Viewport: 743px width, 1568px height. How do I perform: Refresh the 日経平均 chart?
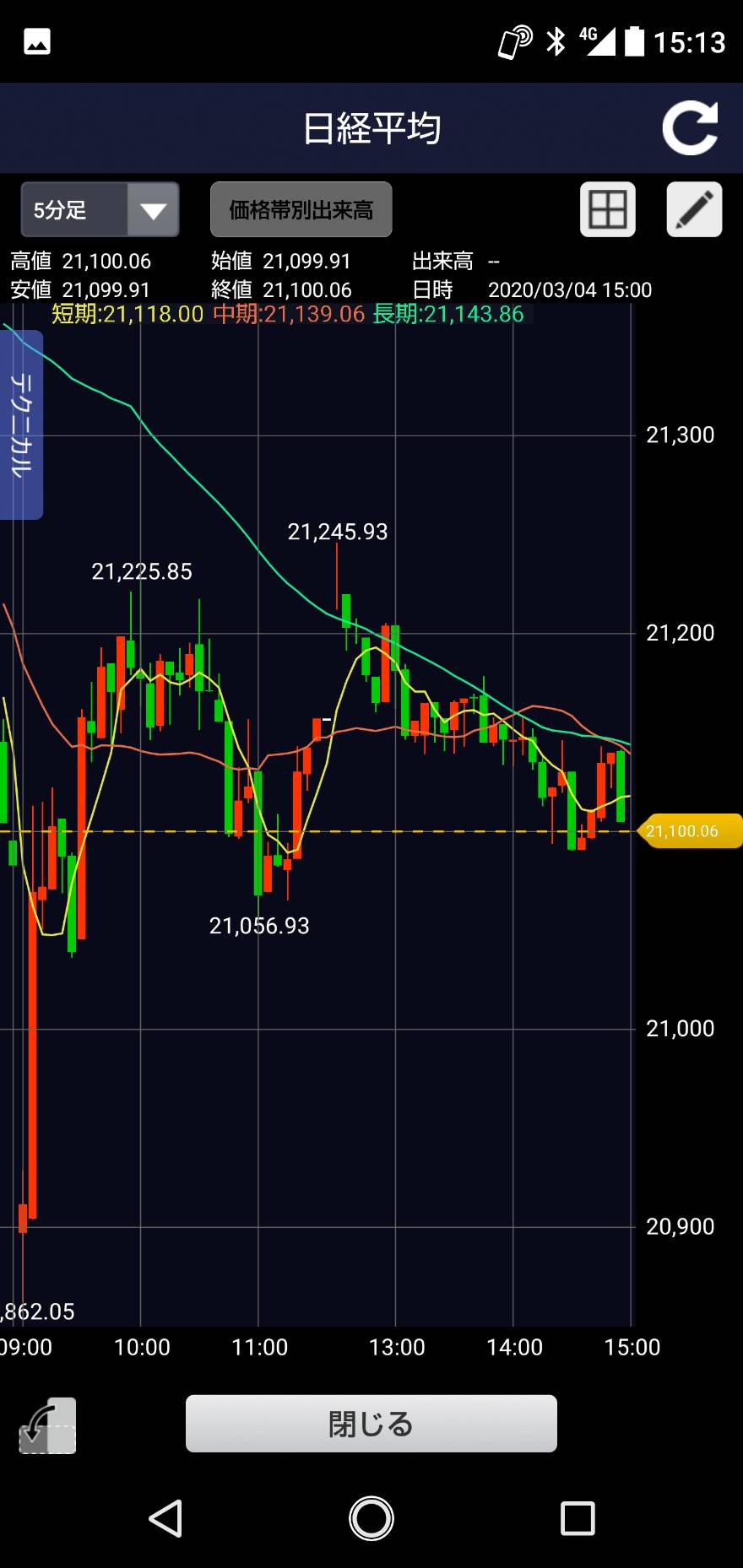690,128
